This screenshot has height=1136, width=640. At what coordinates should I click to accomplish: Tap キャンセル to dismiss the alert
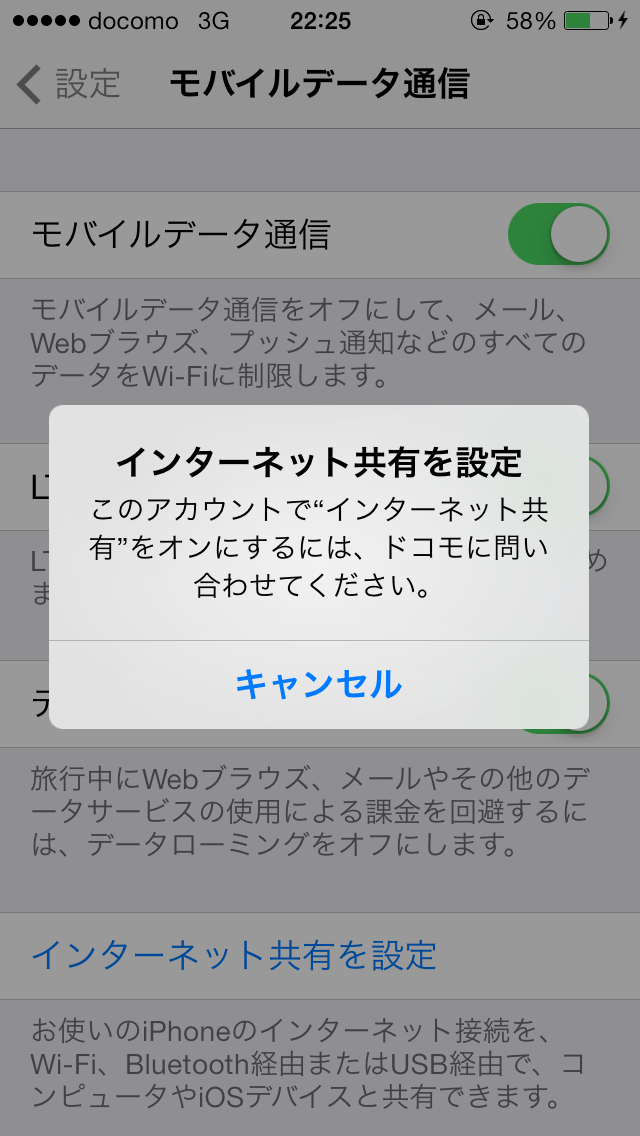pos(319,685)
